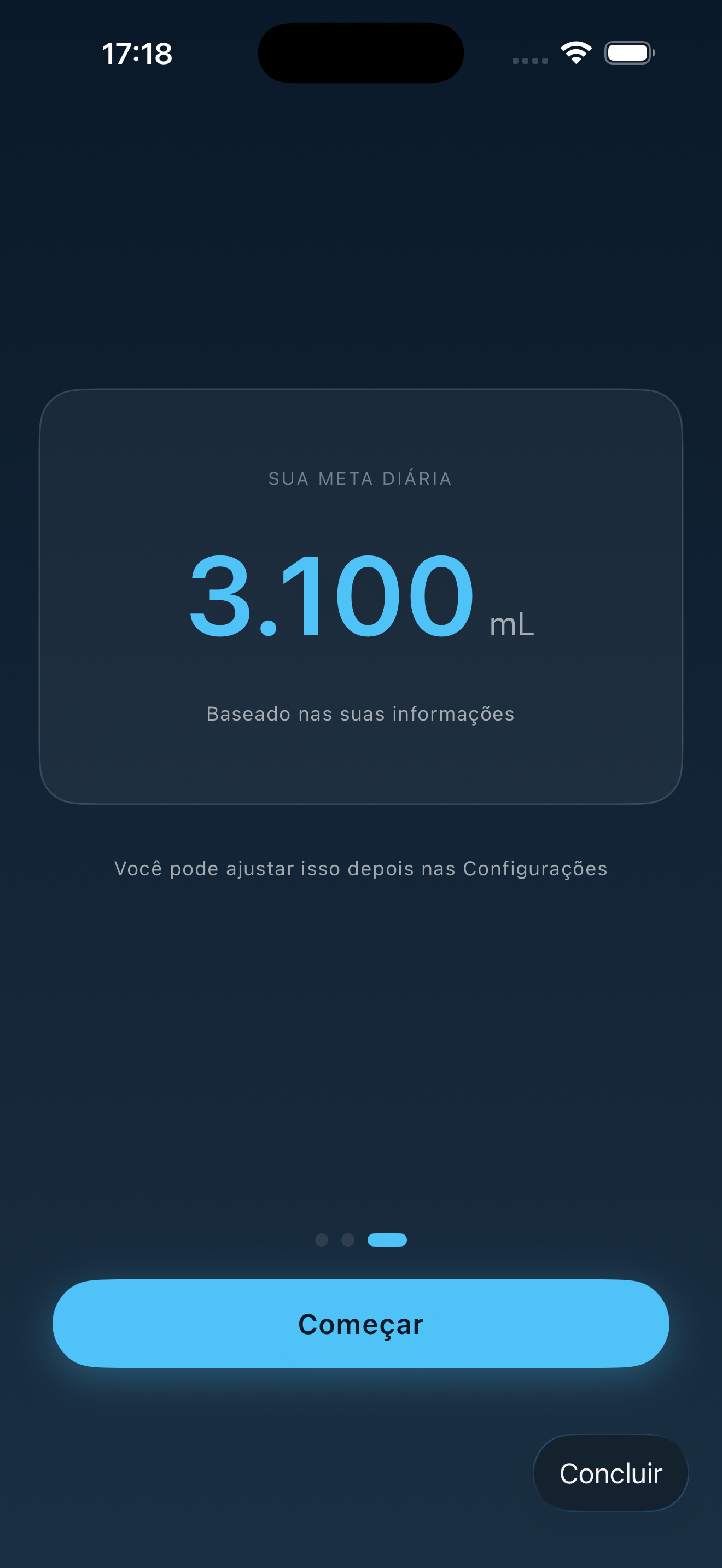Tap the clock showing 17:18
The width and height of the screenshot is (722, 1568).
pyautogui.click(x=136, y=54)
